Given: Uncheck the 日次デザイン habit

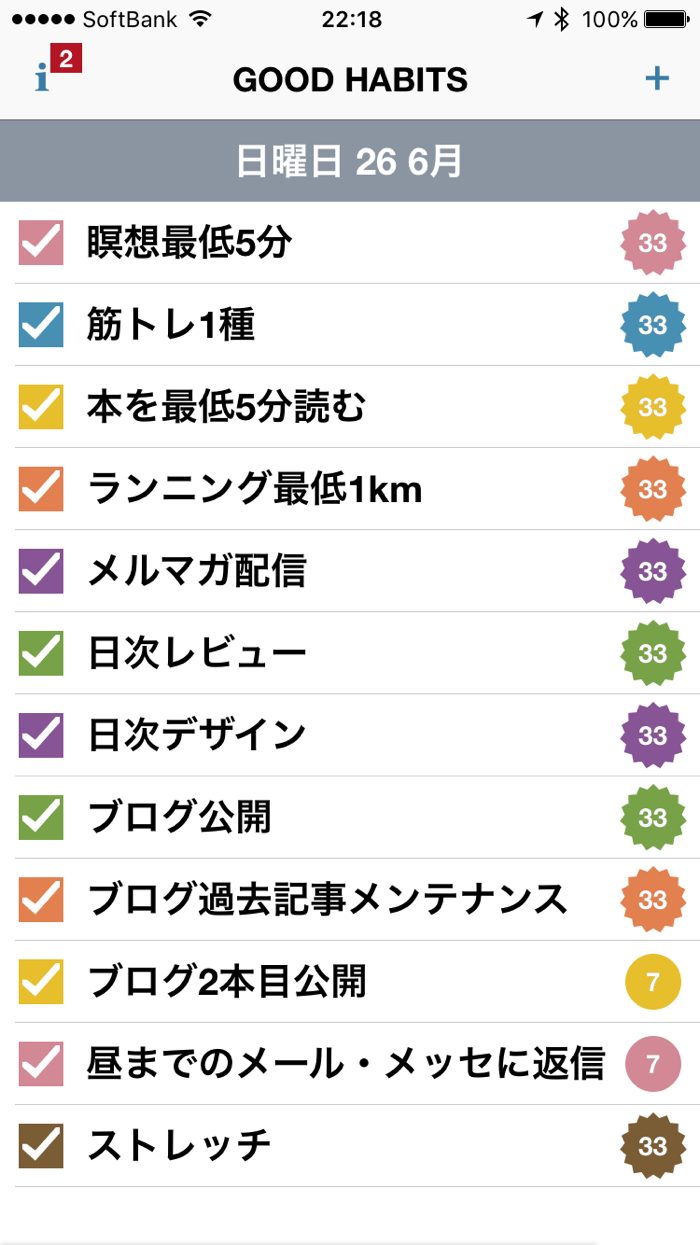Looking at the screenshot, I should point(41,735).
